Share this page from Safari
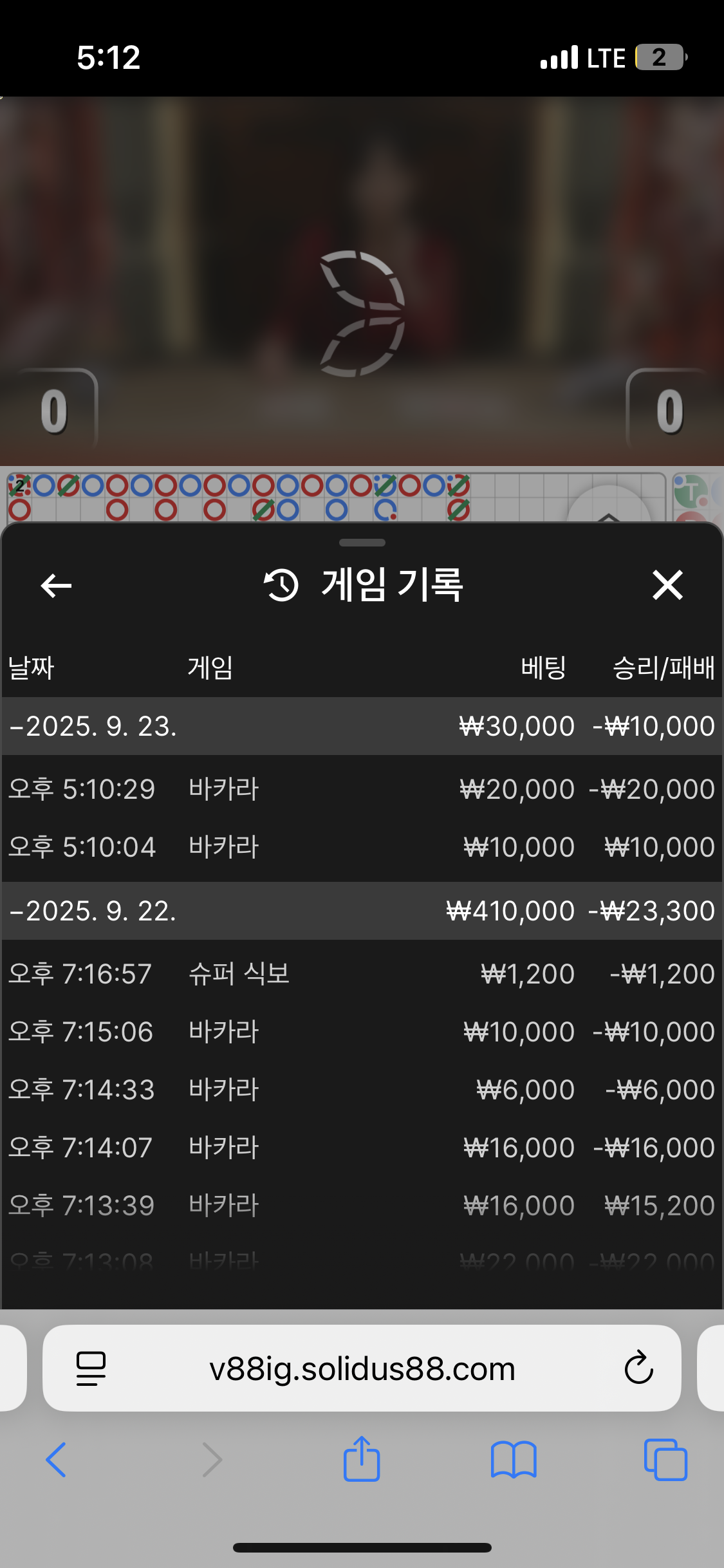Viewport: 724px width, 1568px height. [362, 1460]
